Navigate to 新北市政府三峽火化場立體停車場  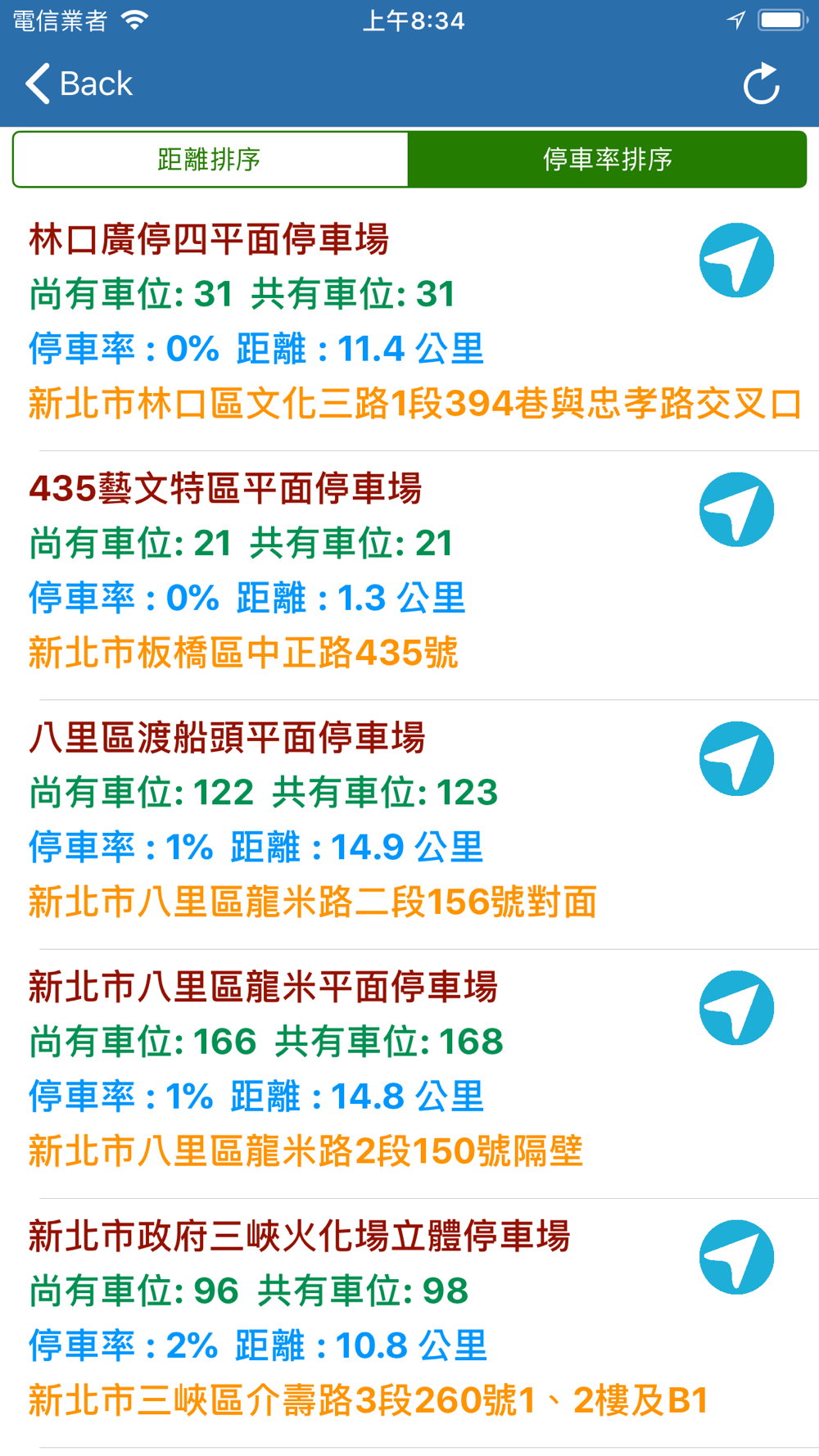736,1257
